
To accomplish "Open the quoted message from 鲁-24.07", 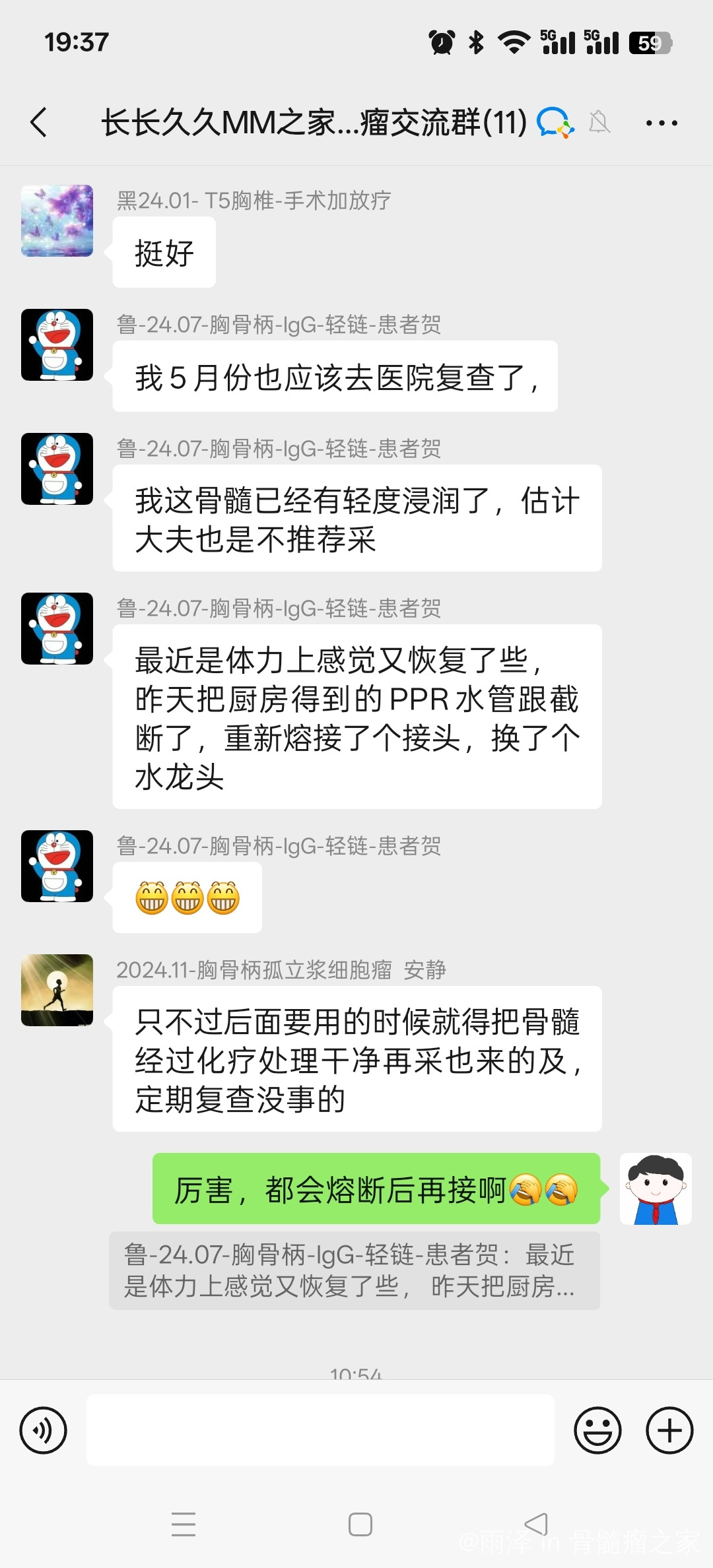I will point(354,1270).
